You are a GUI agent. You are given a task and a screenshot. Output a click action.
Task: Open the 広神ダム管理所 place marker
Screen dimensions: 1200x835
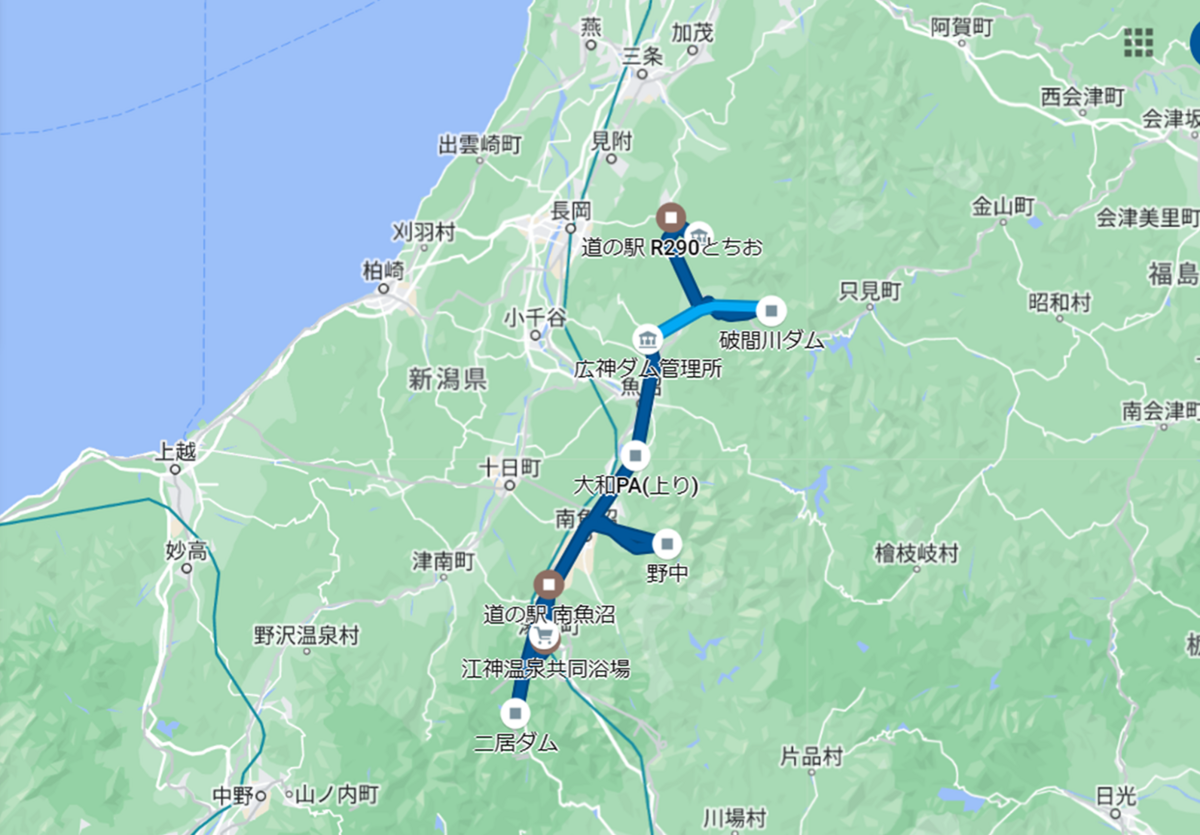click(648, 338)
